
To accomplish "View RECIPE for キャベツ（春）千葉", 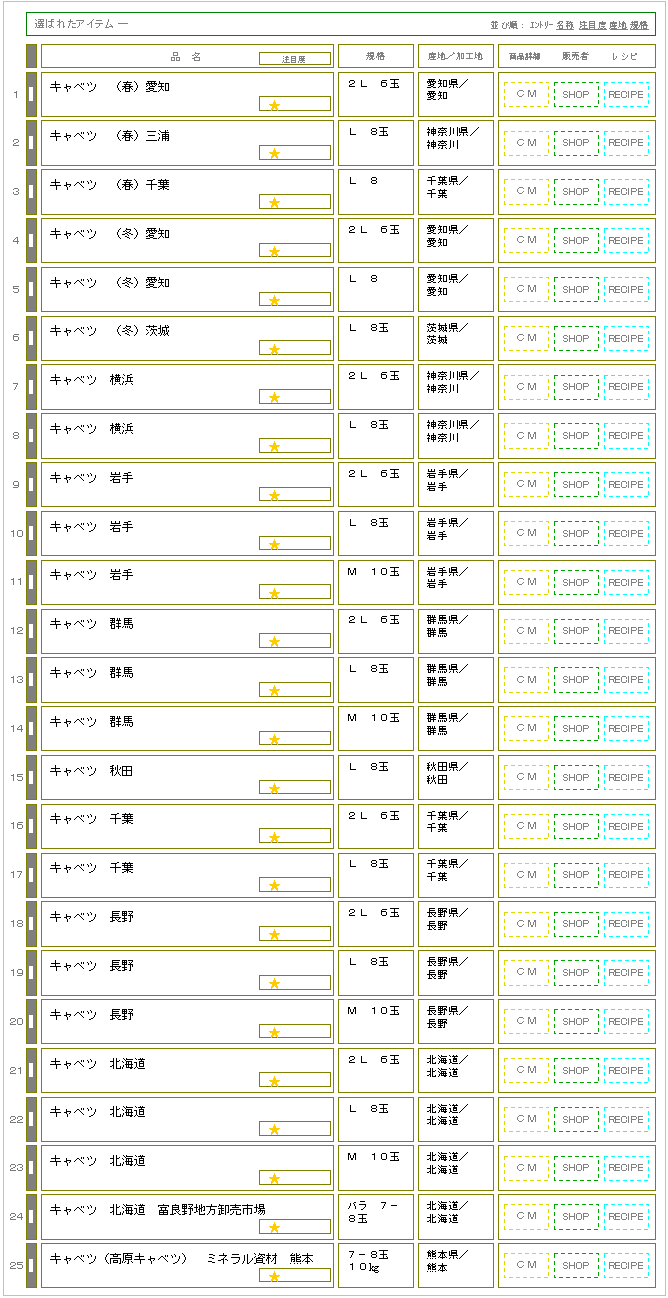I will click(626, 192).
